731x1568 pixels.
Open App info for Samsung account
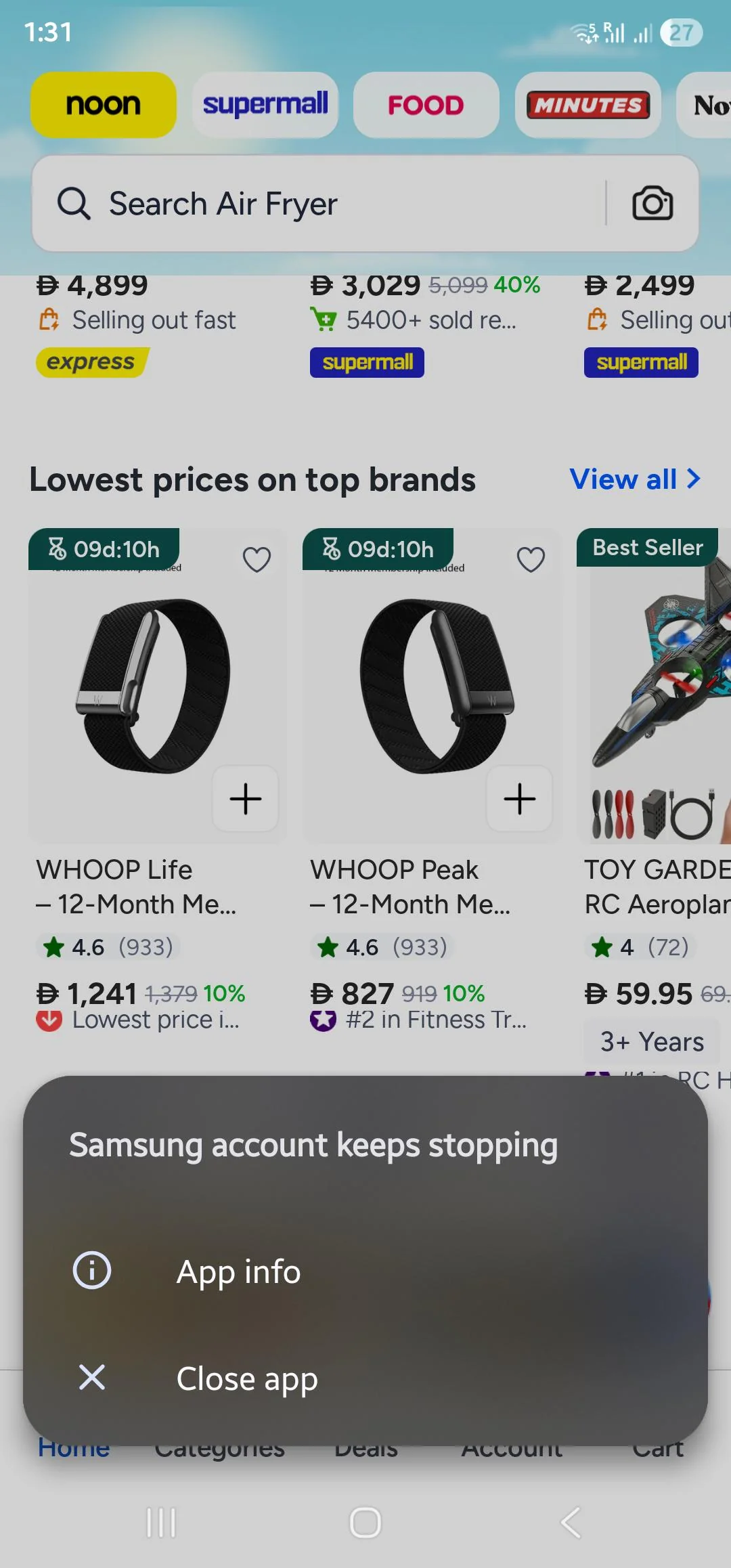[238, 1271]
